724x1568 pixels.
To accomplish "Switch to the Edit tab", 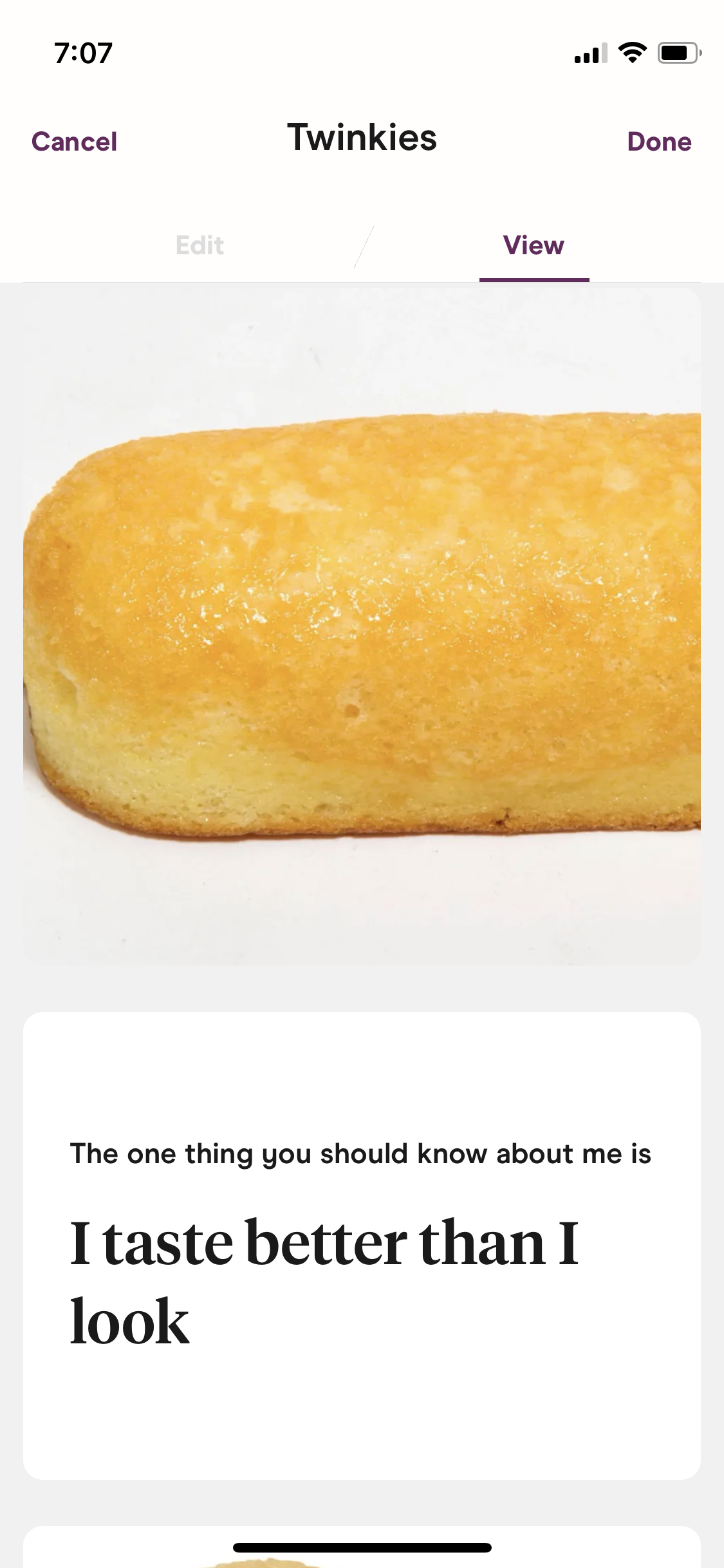I will (200, 245).
